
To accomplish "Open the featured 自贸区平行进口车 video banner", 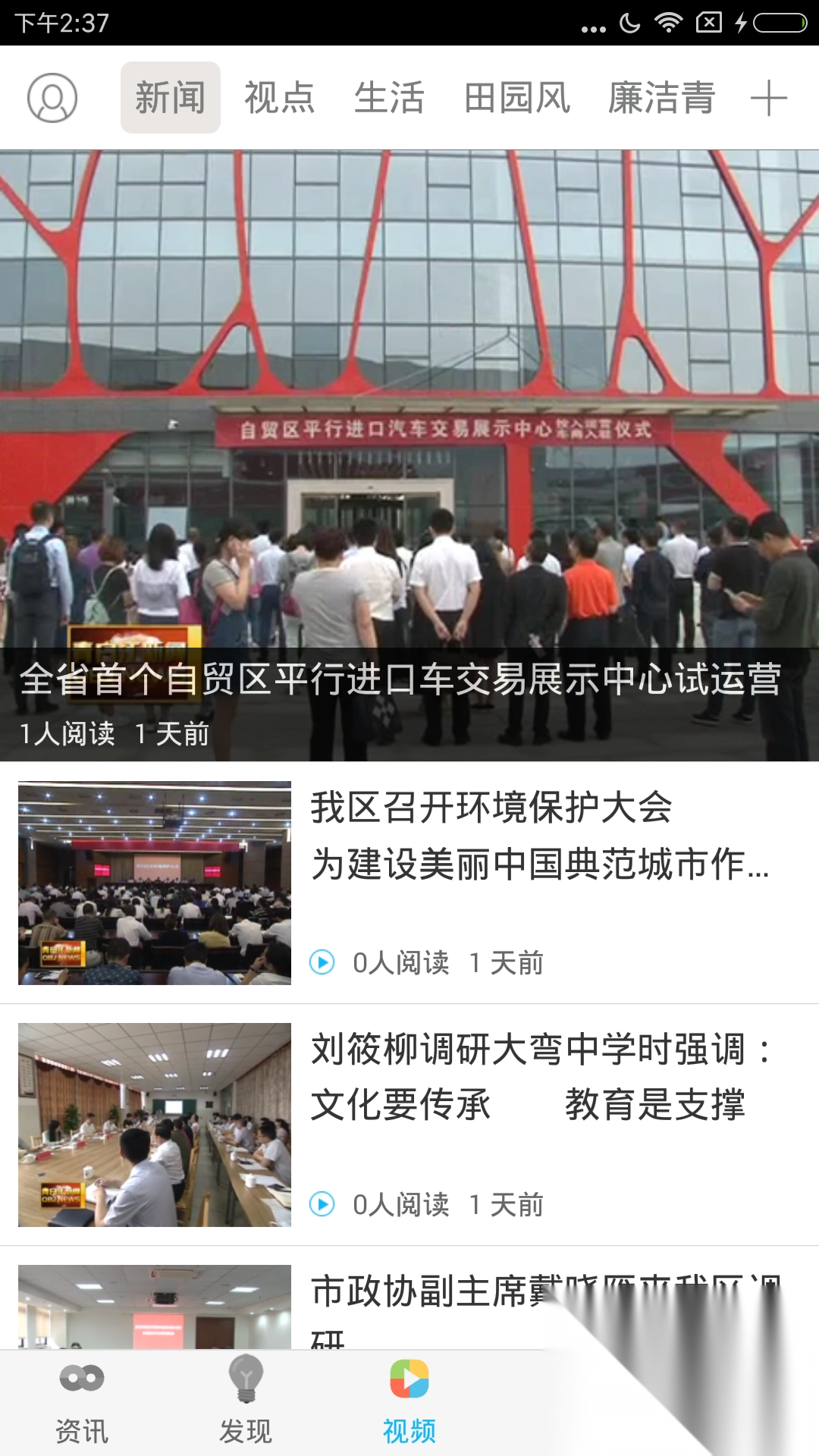I will [x=409, y=455].
